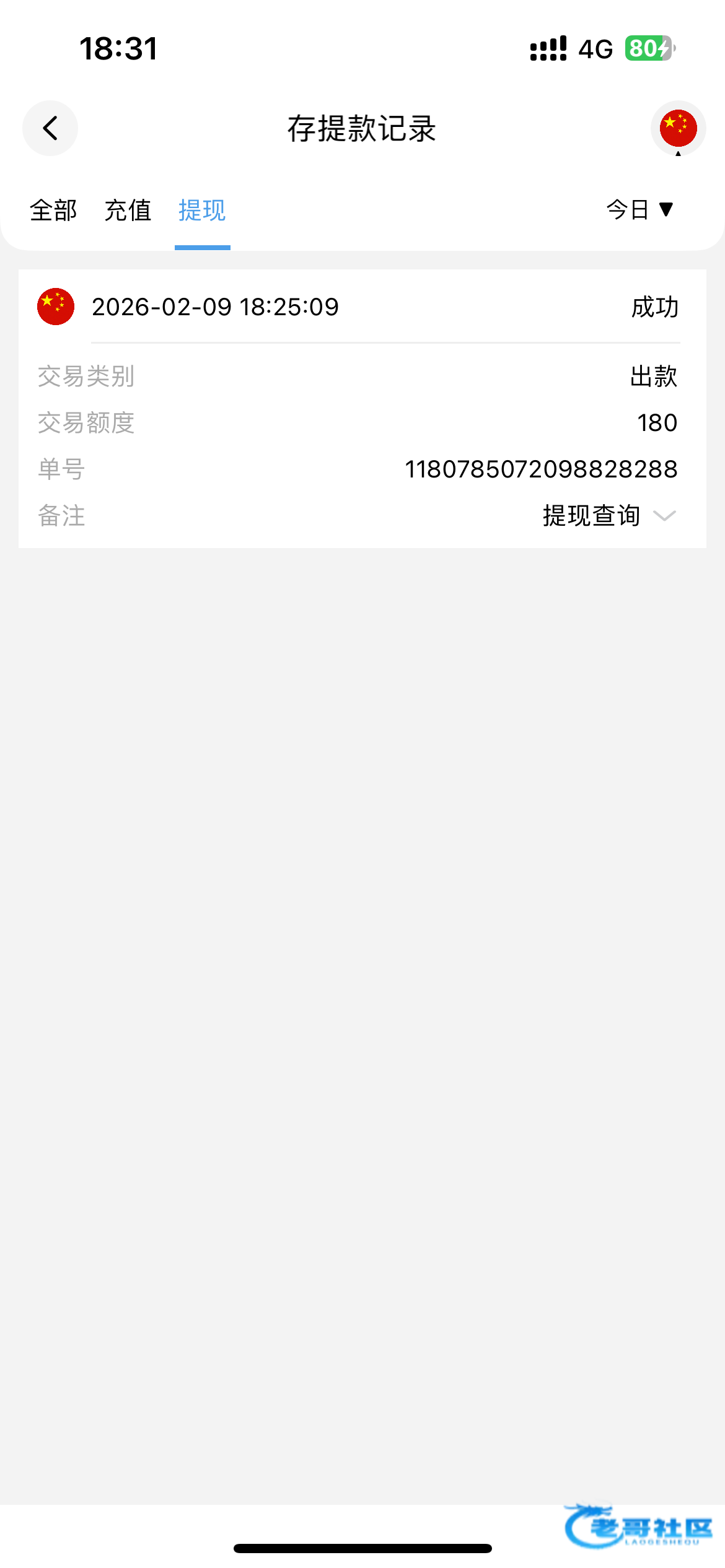Open the 今日 date filter dropdown
This screenshot has width=725, height=1568.
pyautogui.click(x=639, y=210)
